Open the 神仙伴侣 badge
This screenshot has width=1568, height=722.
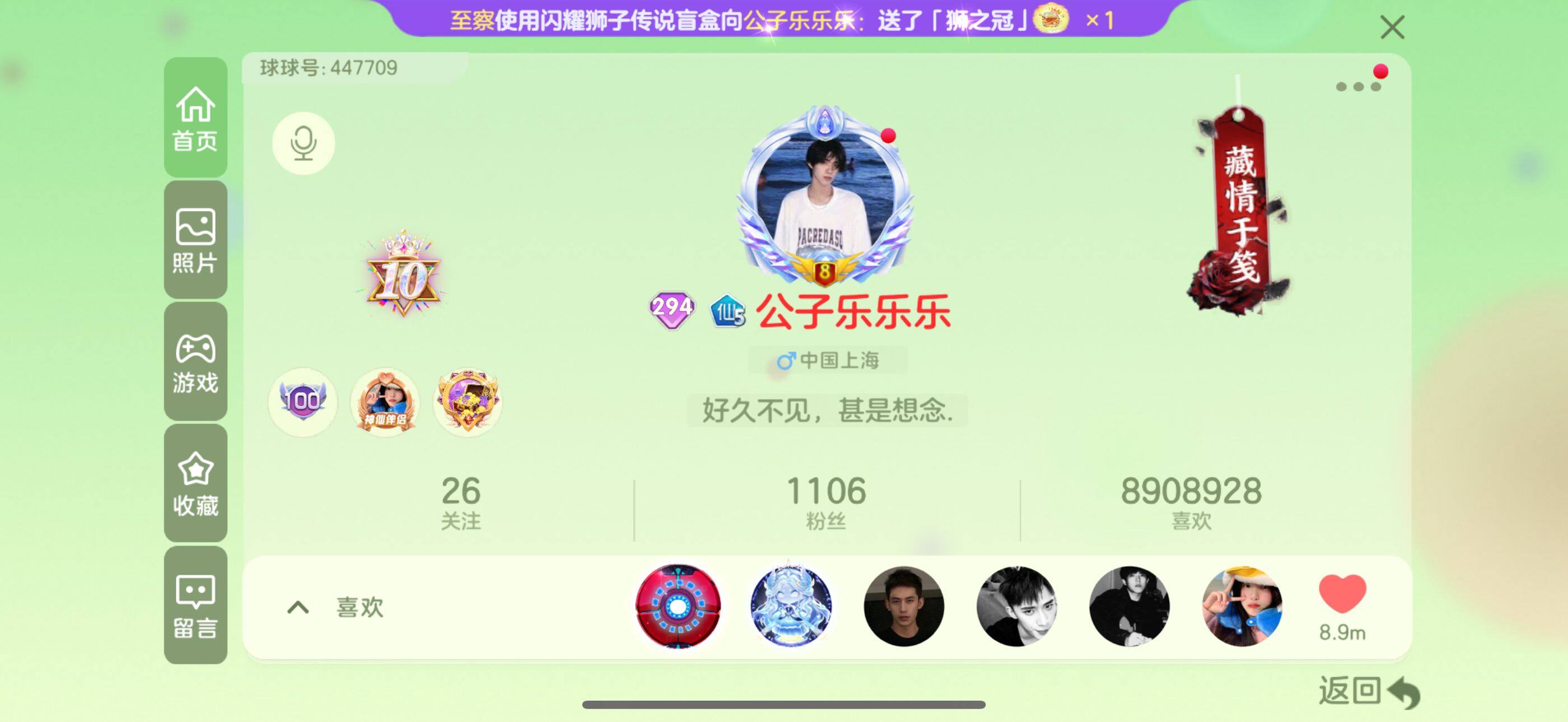click(385, 402)
